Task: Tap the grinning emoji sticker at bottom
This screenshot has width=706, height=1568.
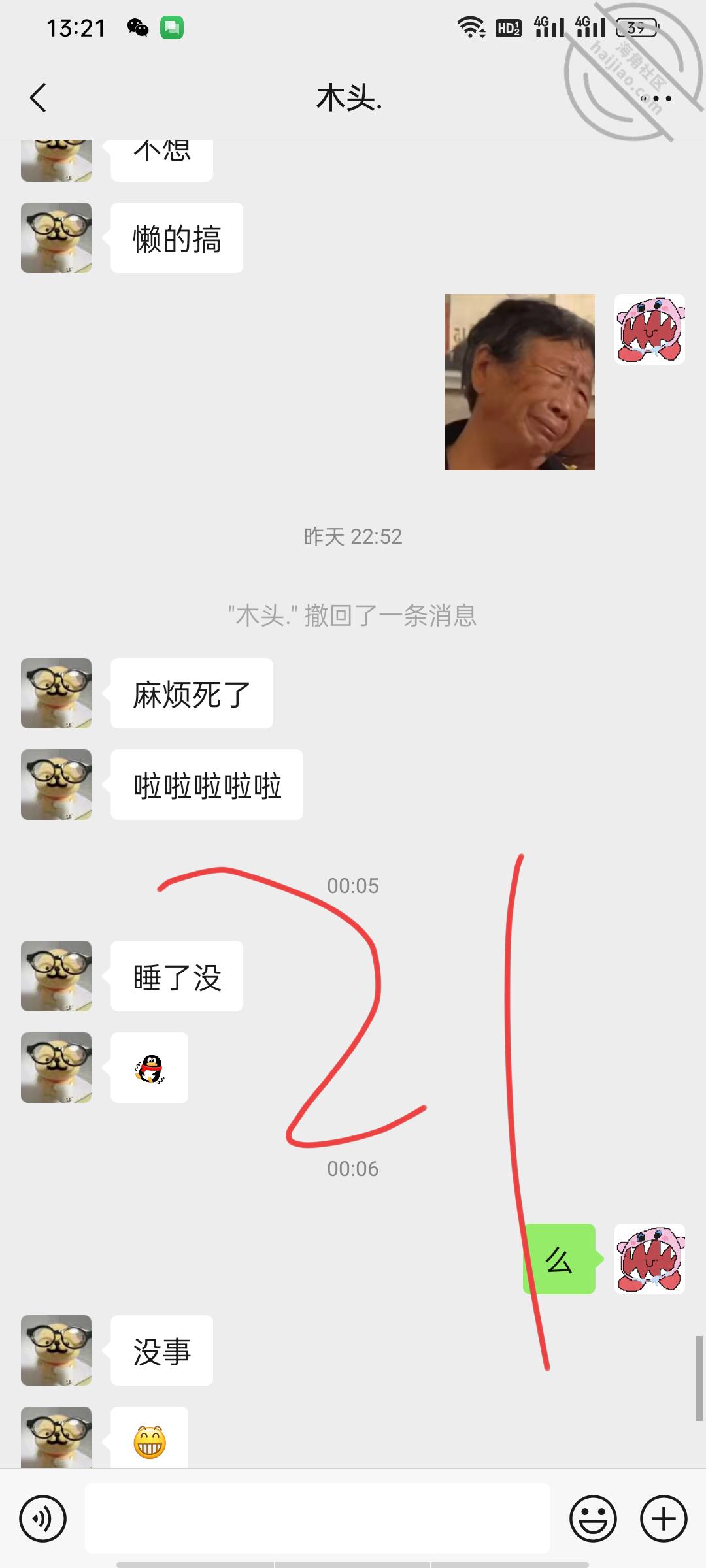Action: tap(149, 1441)
